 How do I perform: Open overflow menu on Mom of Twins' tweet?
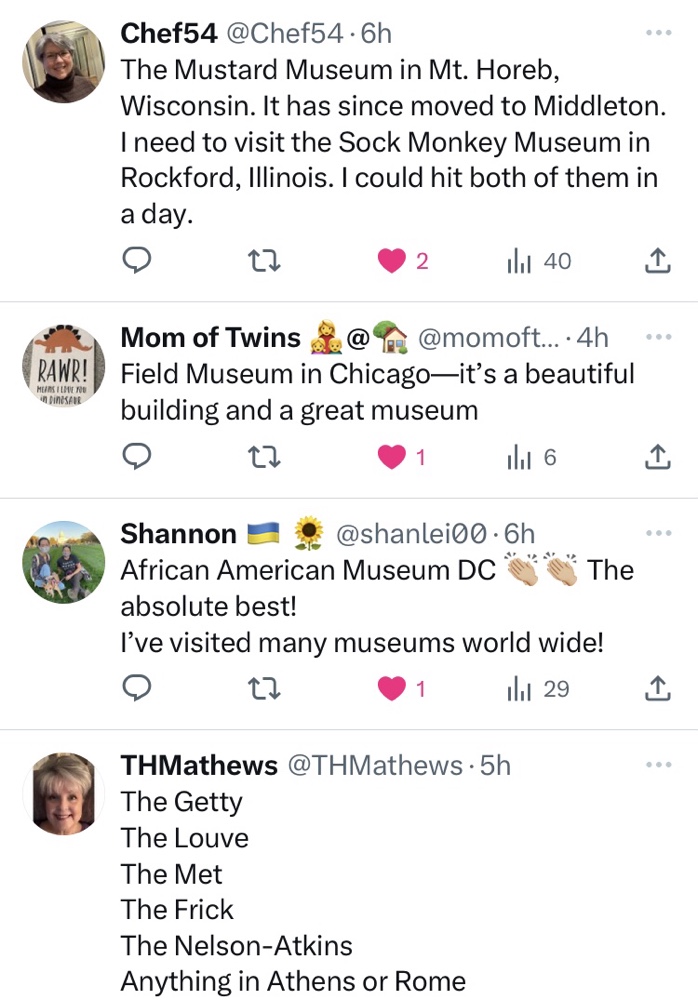pos(658,337)
